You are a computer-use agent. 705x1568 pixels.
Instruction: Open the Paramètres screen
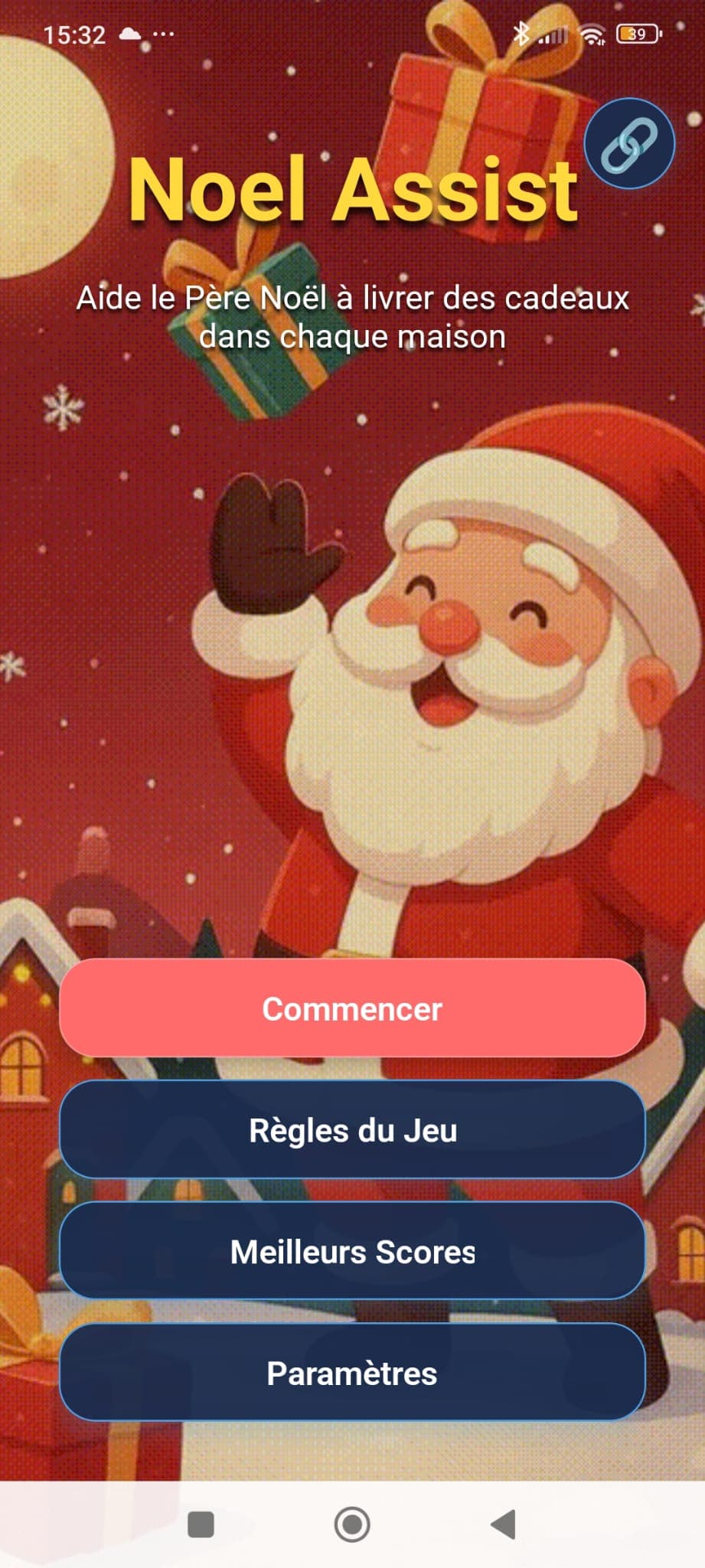tap(352, 1373)
